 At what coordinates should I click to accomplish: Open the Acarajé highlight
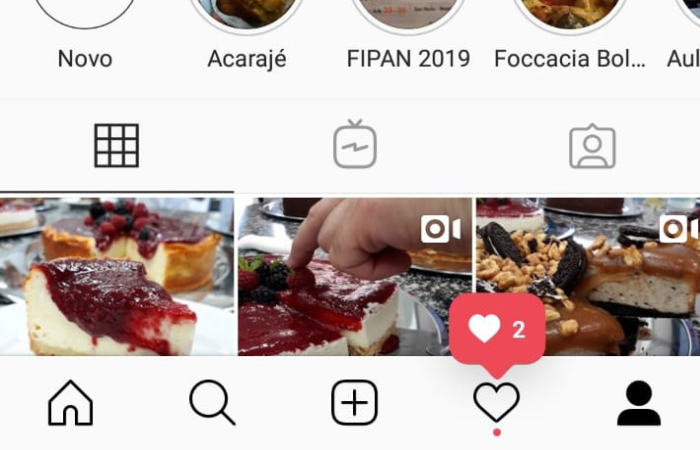tap(247, 12)
